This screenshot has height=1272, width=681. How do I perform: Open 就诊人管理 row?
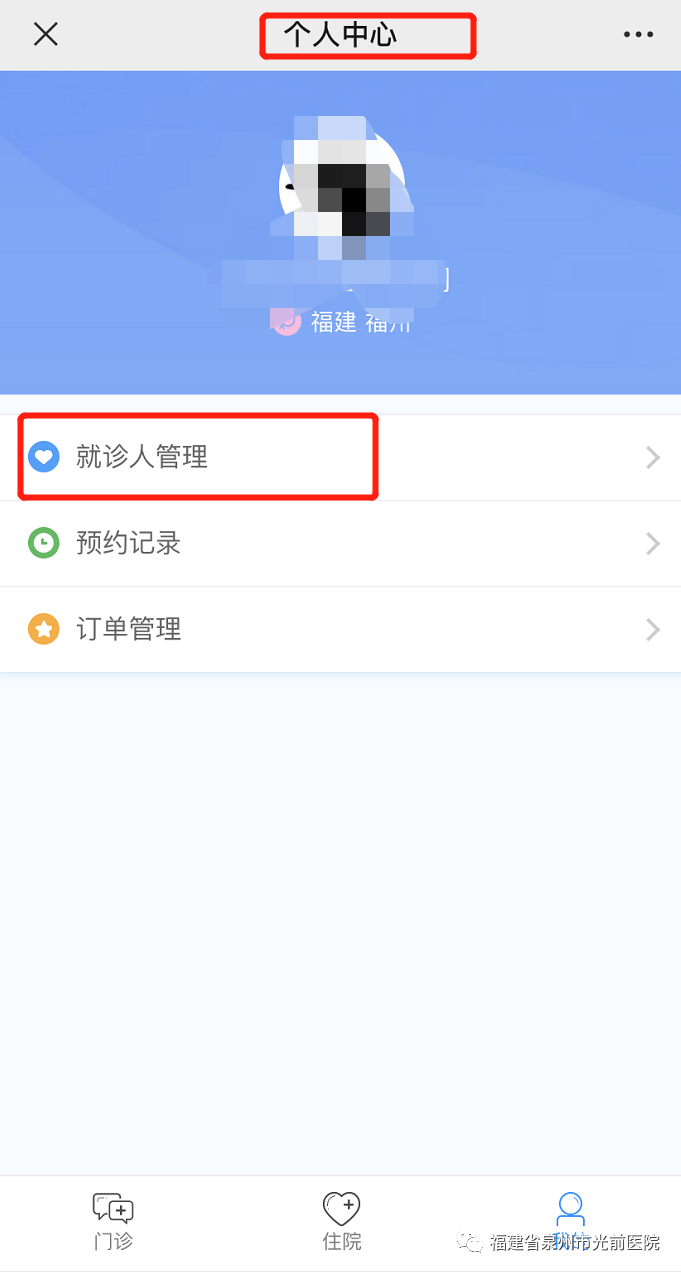340,458
